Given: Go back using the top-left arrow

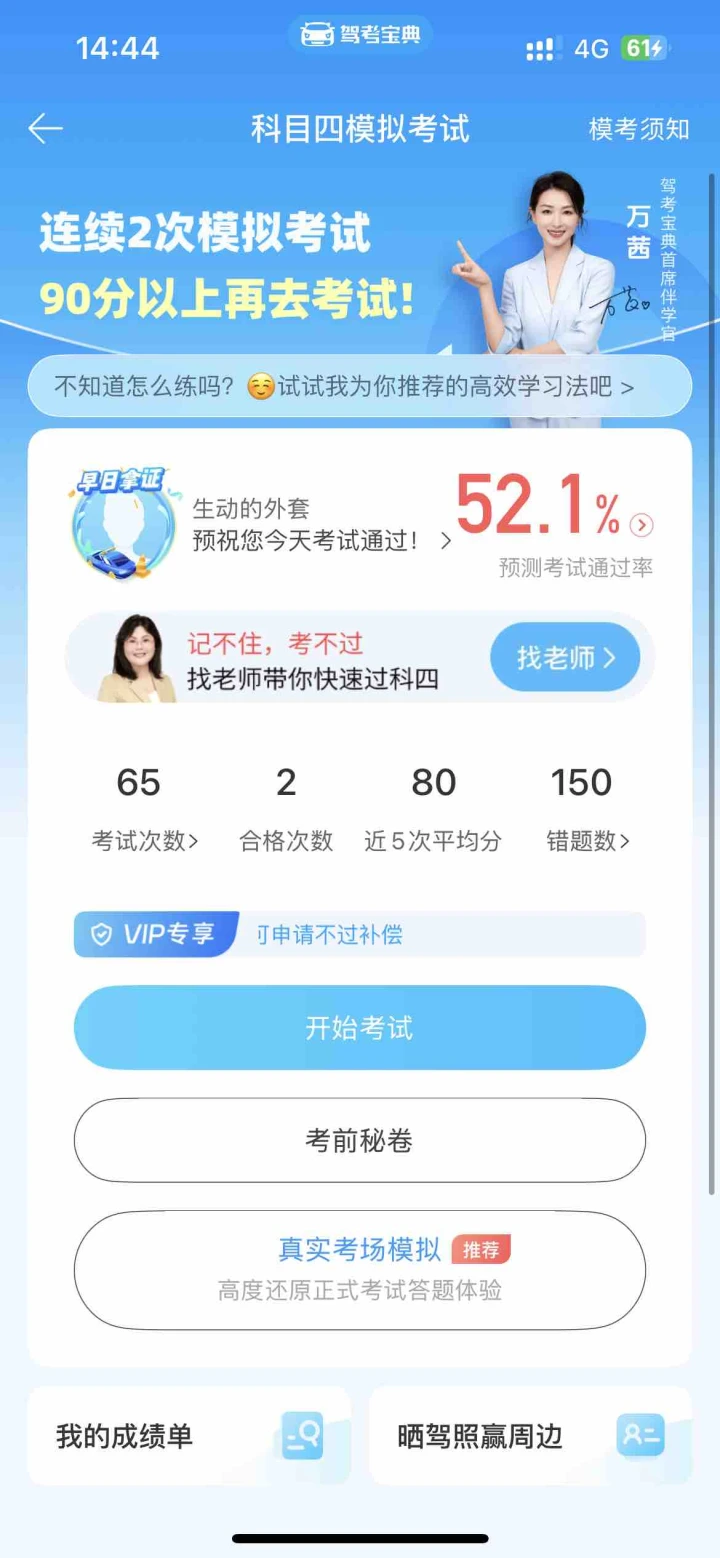Looking at the screenshot, I should click(46, 129).
